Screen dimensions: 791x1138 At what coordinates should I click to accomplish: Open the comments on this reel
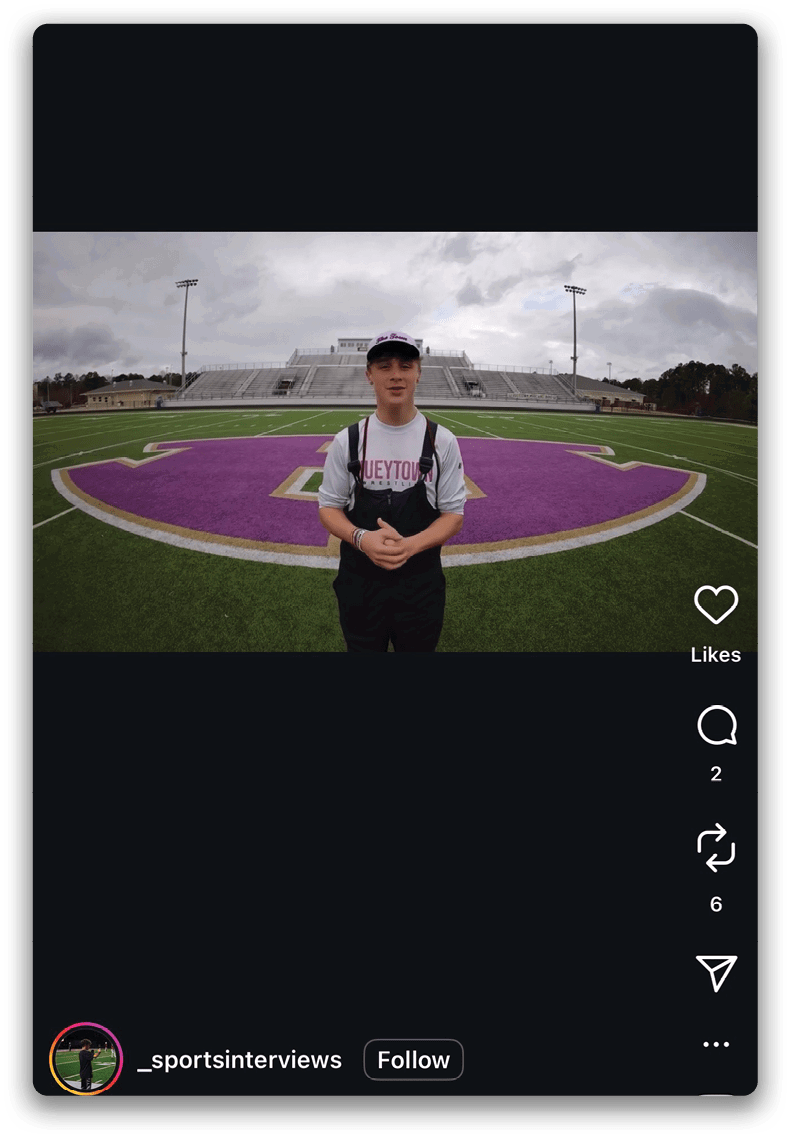click(x=716, y=726)
